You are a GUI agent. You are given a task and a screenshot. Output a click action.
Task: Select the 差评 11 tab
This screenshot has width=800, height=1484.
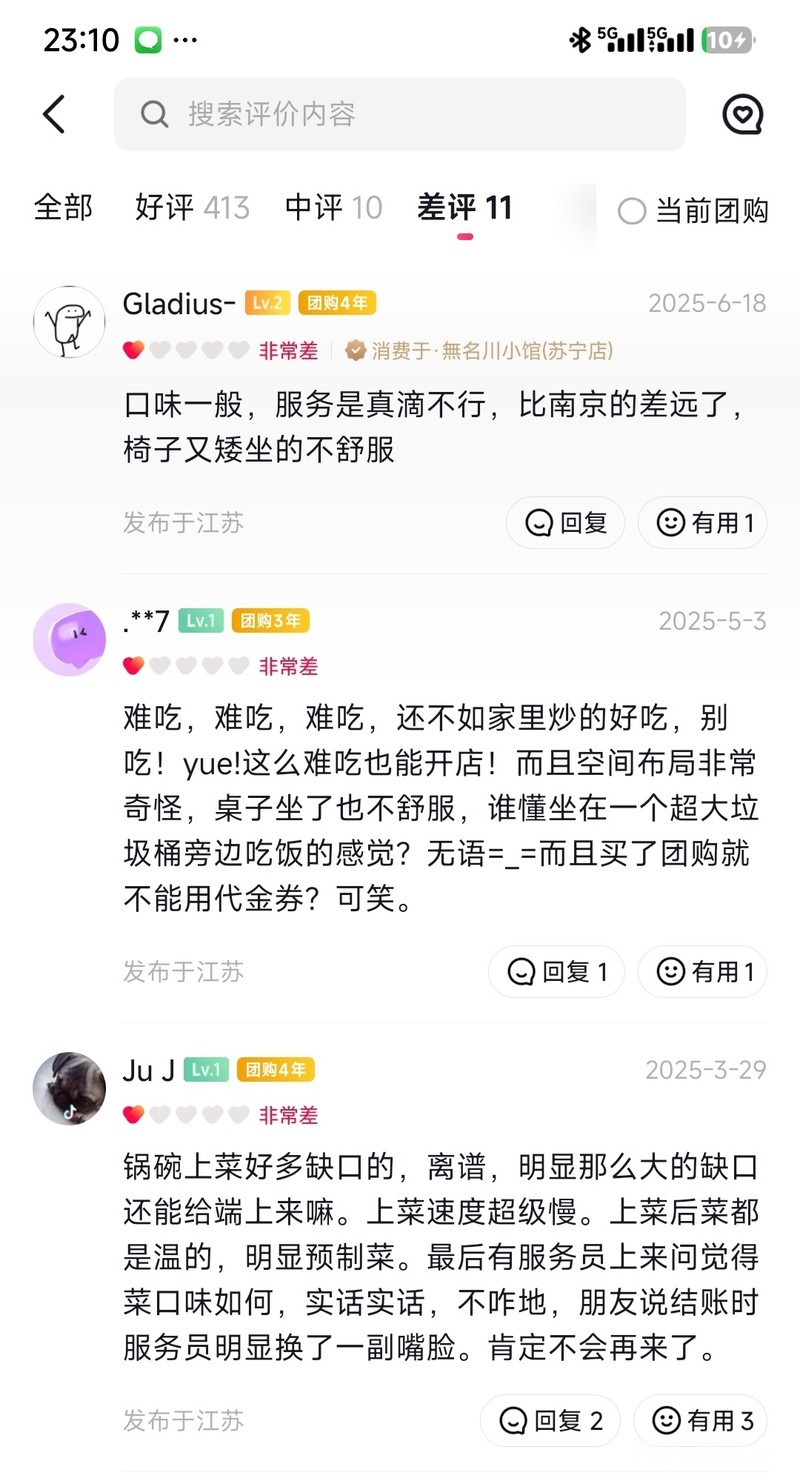tap(465, 208)
